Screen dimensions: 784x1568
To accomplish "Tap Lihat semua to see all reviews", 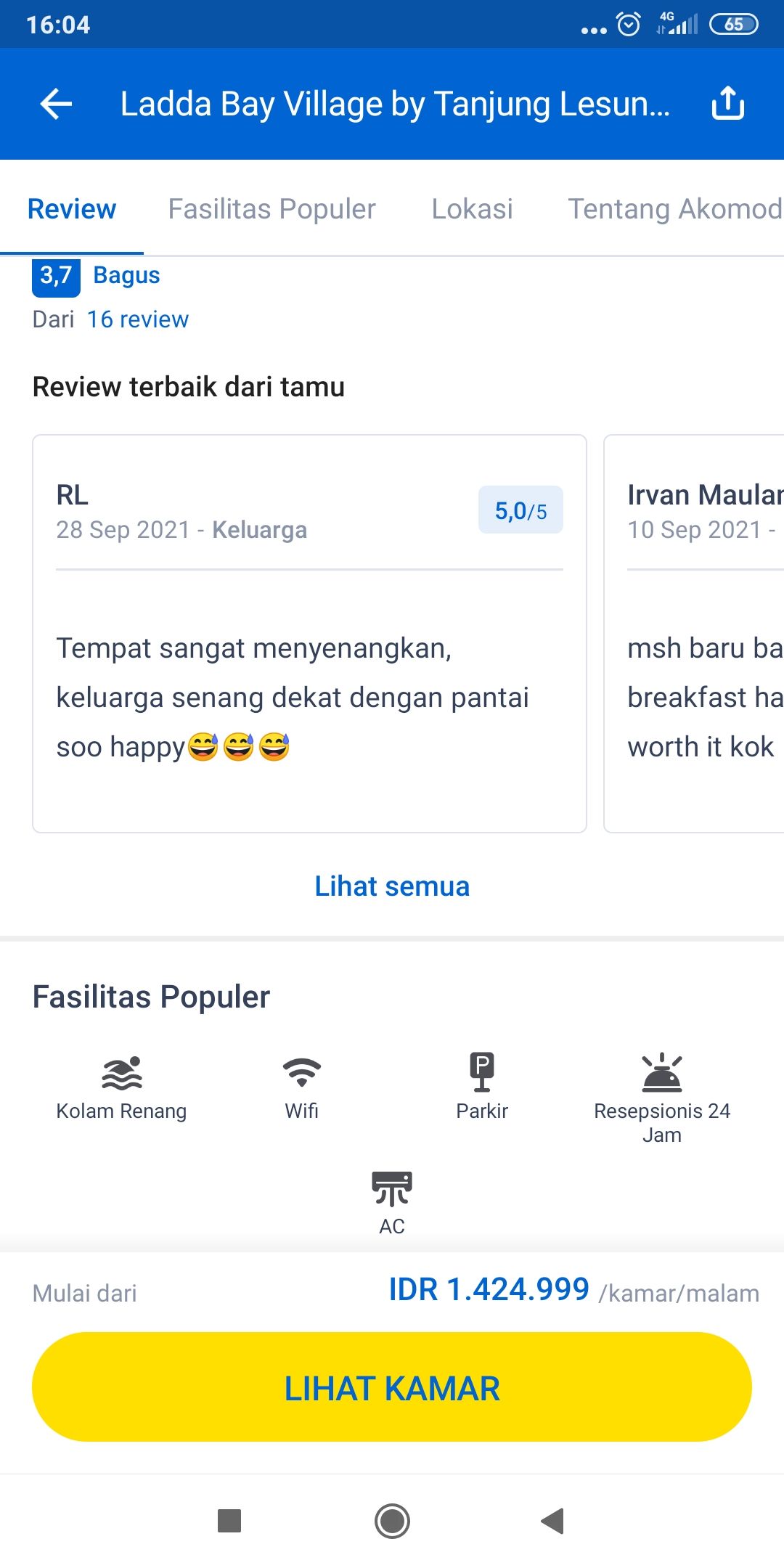I will click(392, 886).
